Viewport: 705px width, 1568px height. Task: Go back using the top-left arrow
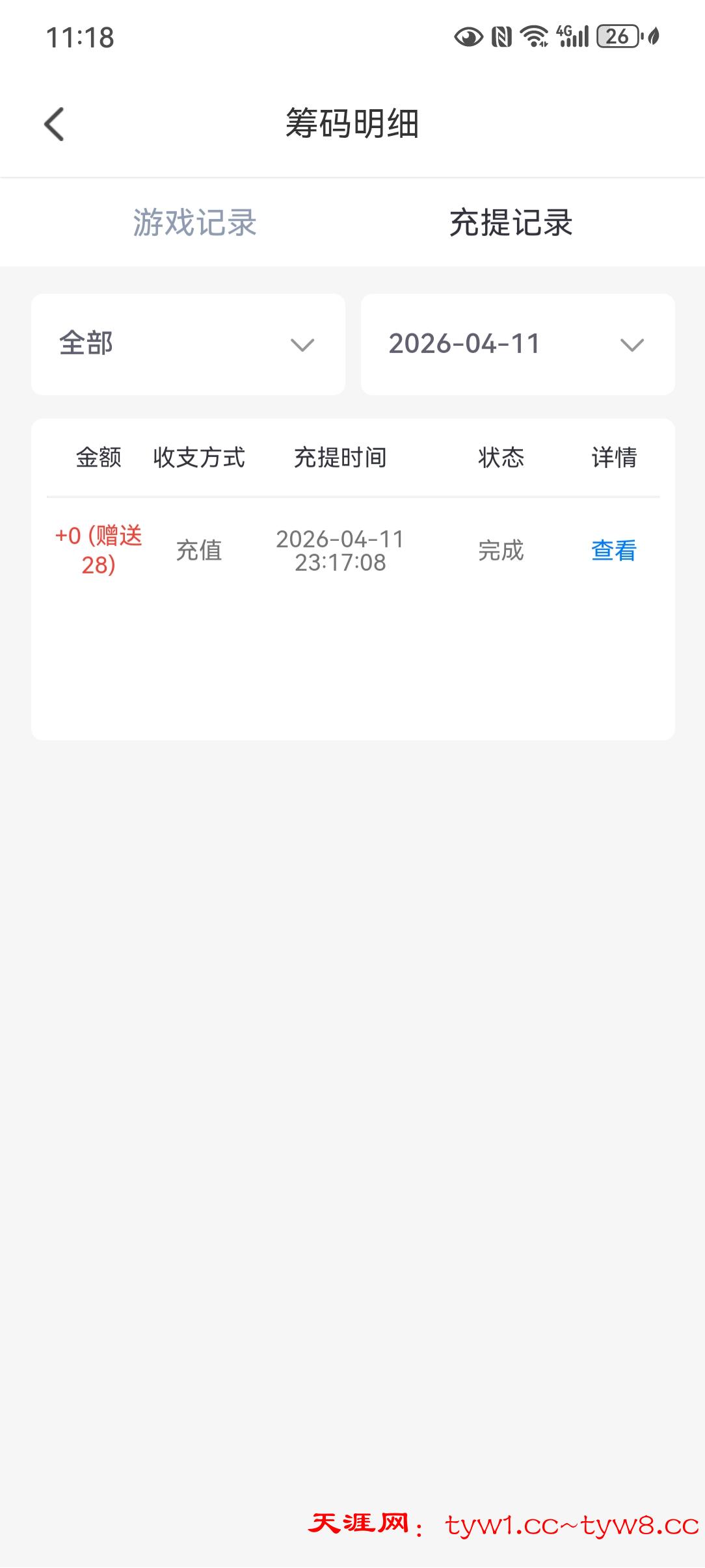tap(55, 124)
